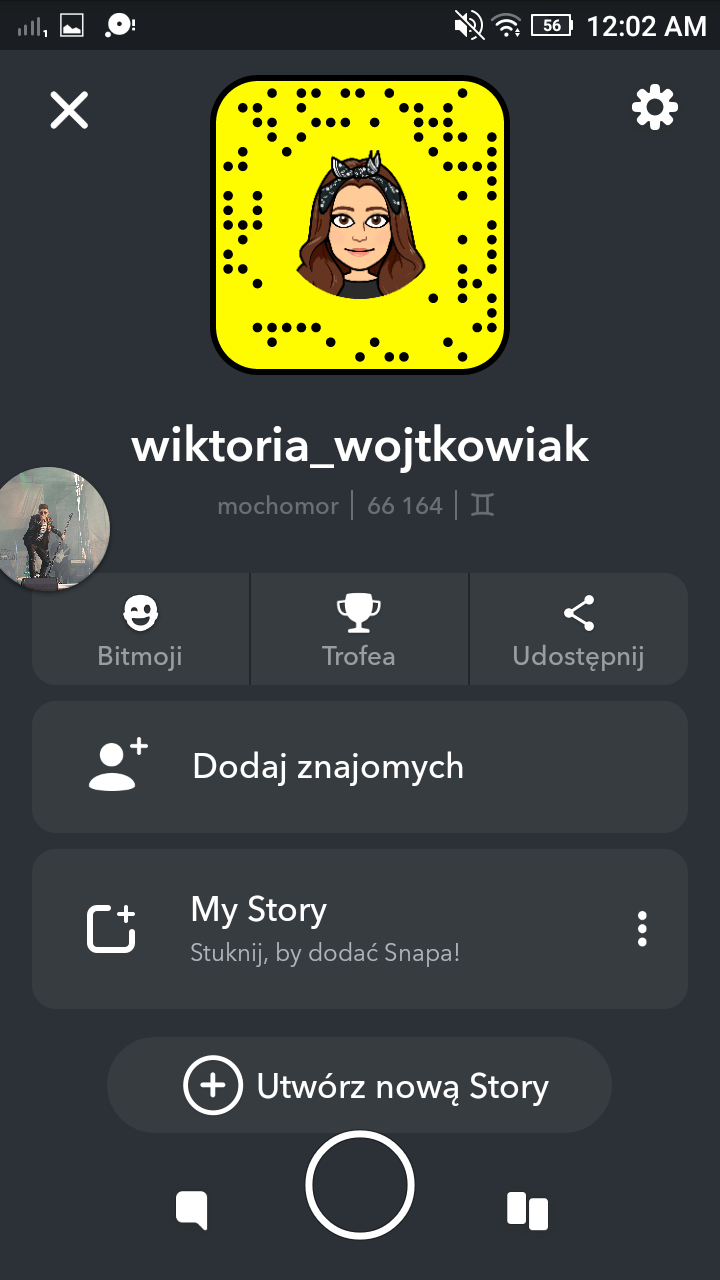Open My Story three-dot options
The height and width of the screenshot is (1280, 720).
point(642,929)
